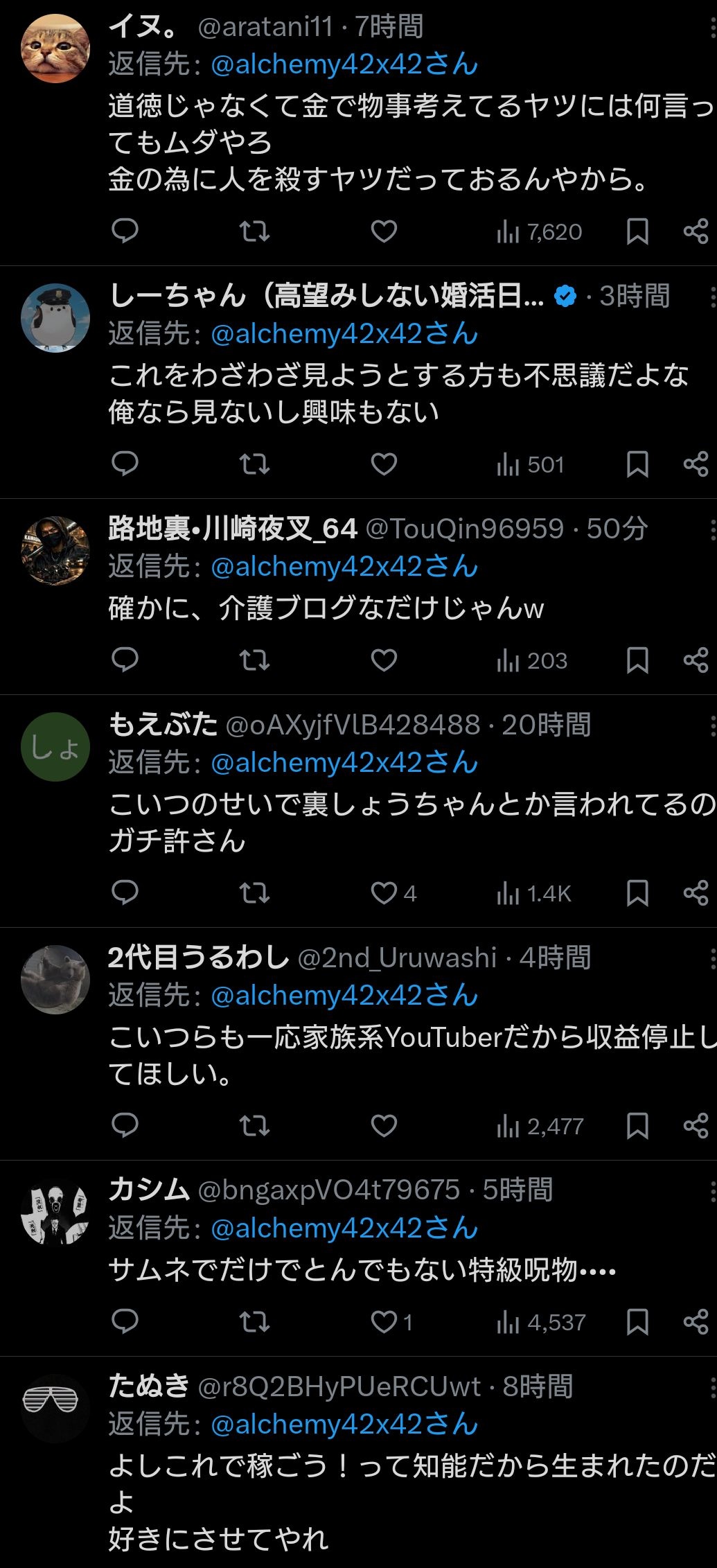Open more options on しーちゃん's reply

(x=712, y=297)
